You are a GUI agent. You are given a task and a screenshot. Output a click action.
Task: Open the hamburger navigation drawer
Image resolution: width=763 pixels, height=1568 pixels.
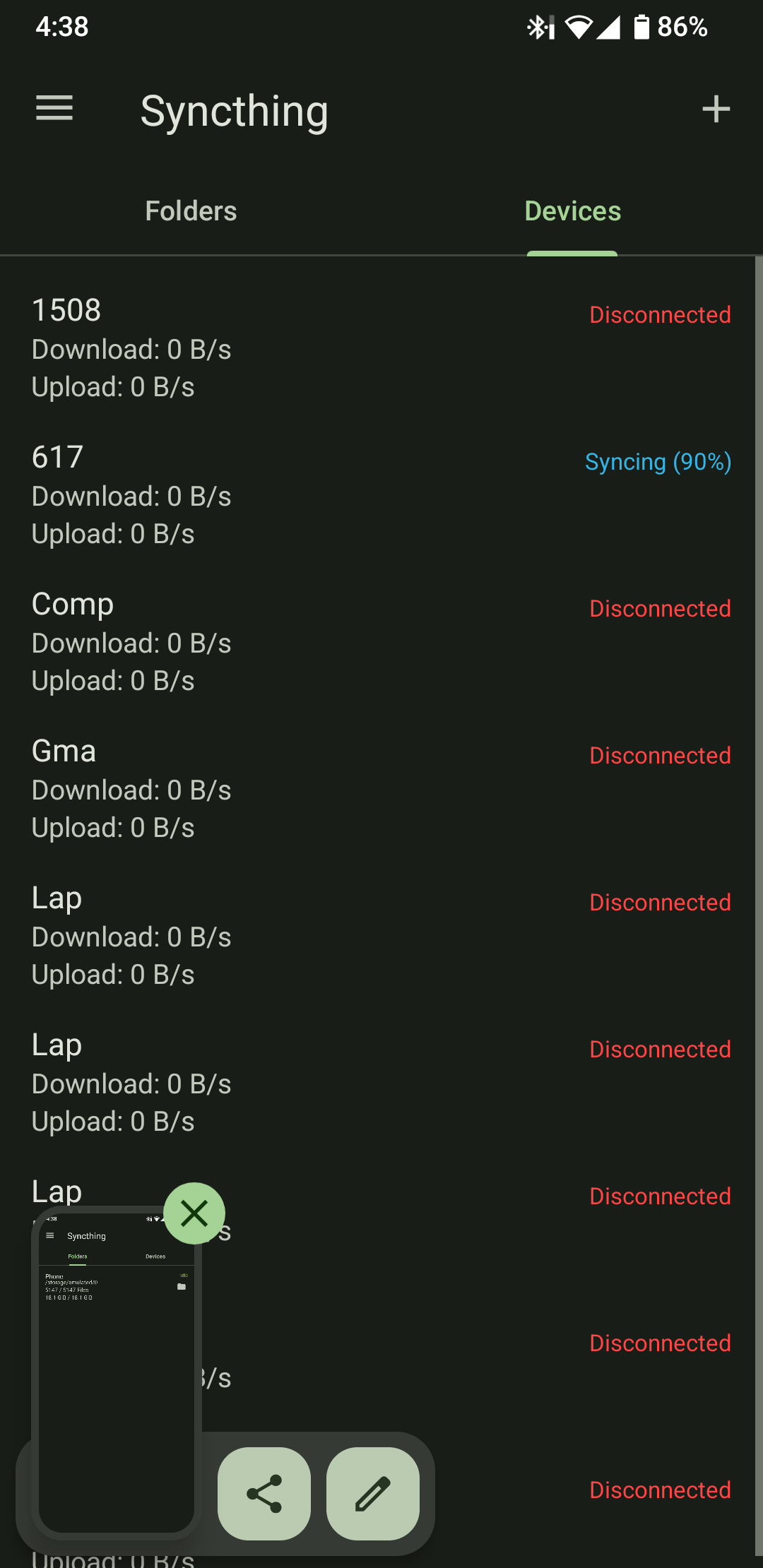[54, 108]
